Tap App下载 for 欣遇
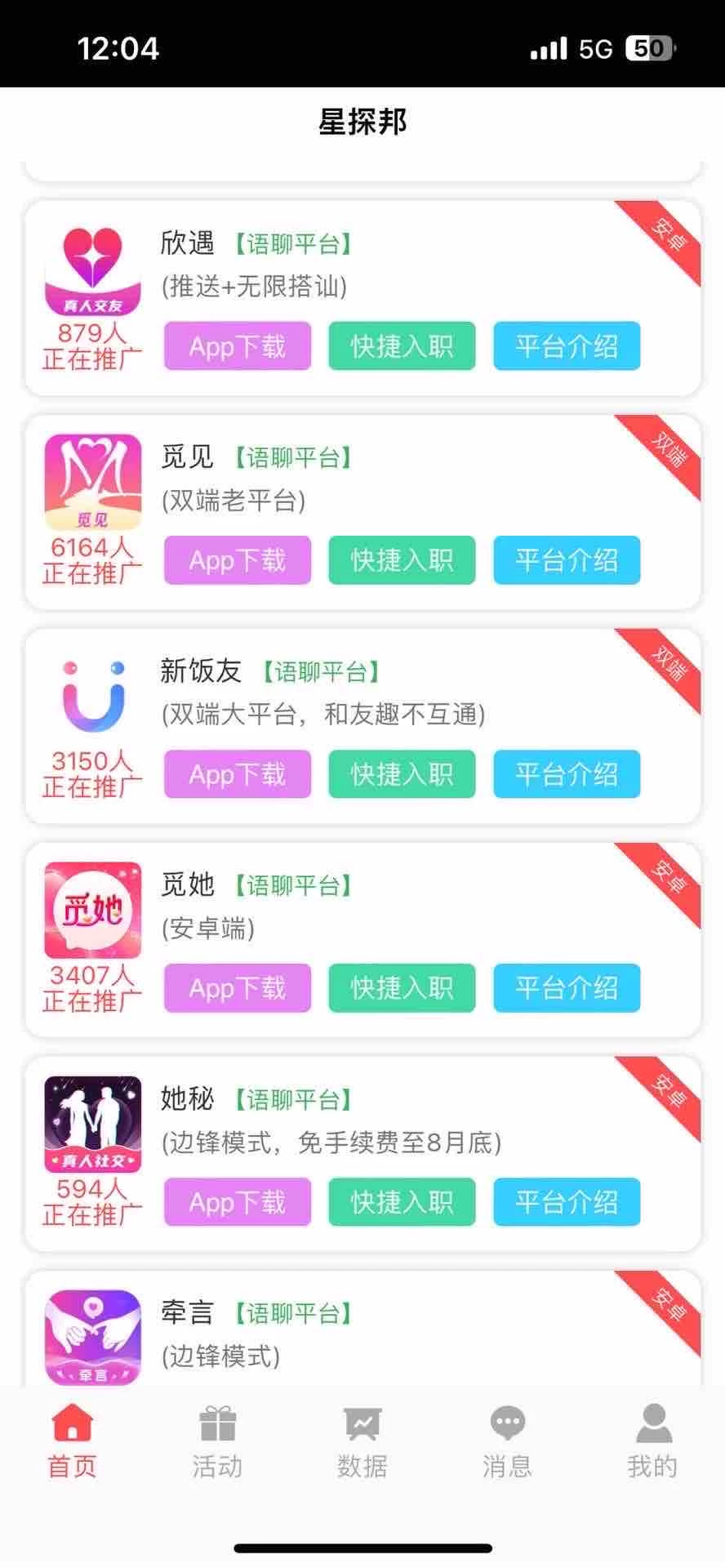This screenshot has width=725, height=1568. click(237, 346)
